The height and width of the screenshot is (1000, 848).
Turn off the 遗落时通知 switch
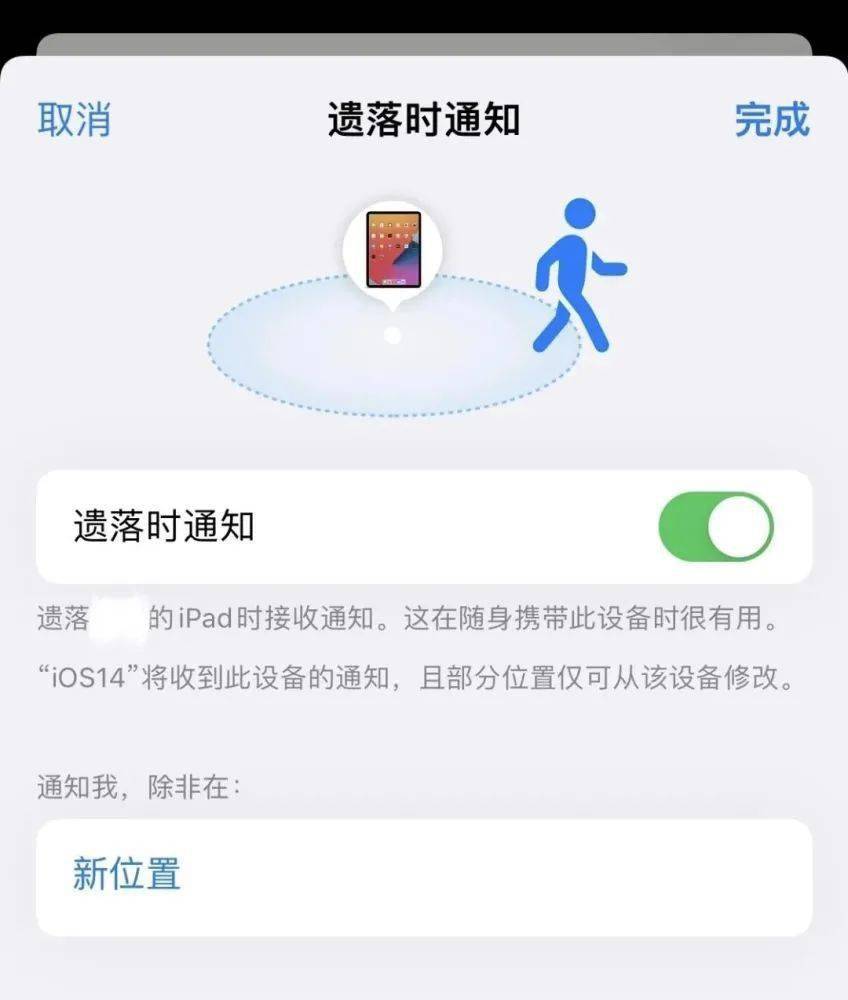coord(716,526)
